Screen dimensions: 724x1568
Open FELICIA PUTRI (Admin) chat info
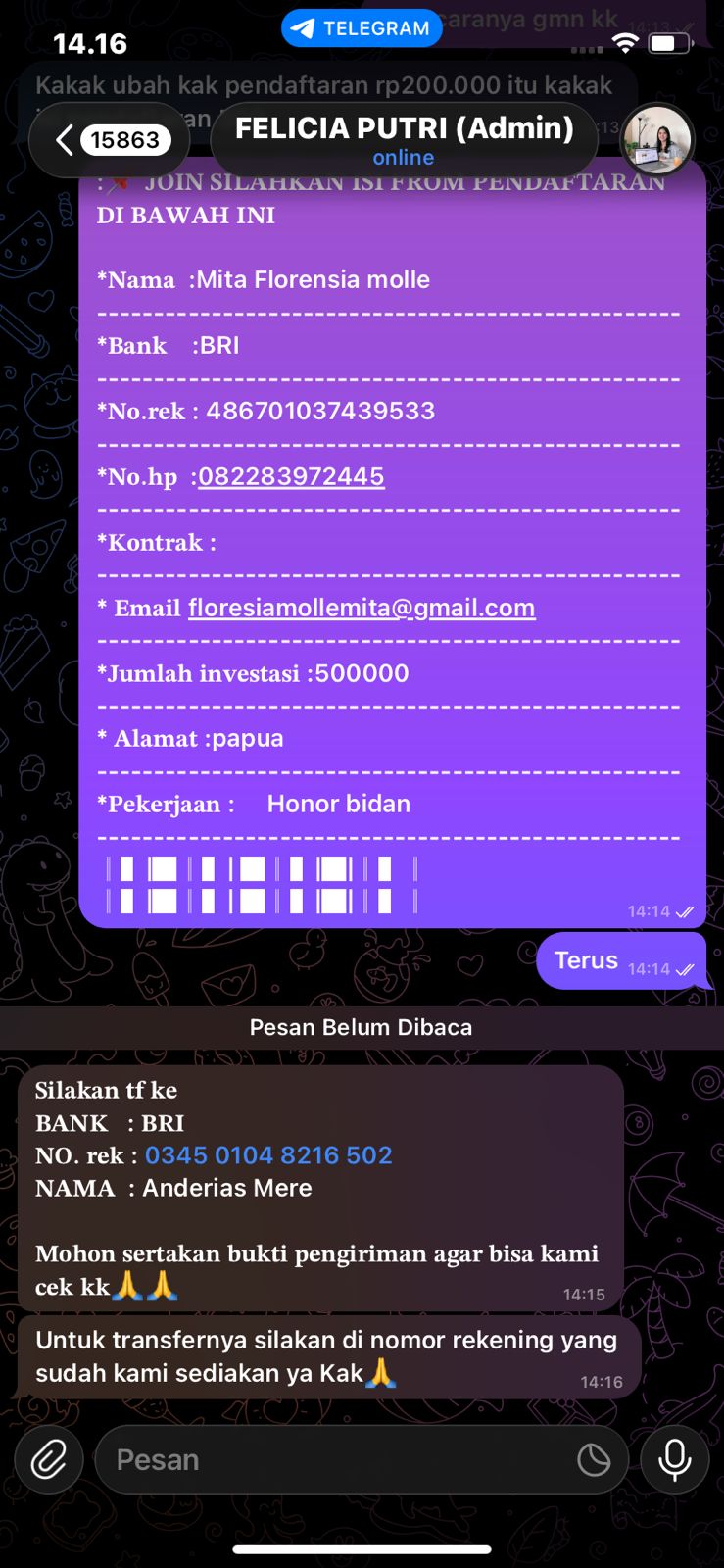[404, 139]
